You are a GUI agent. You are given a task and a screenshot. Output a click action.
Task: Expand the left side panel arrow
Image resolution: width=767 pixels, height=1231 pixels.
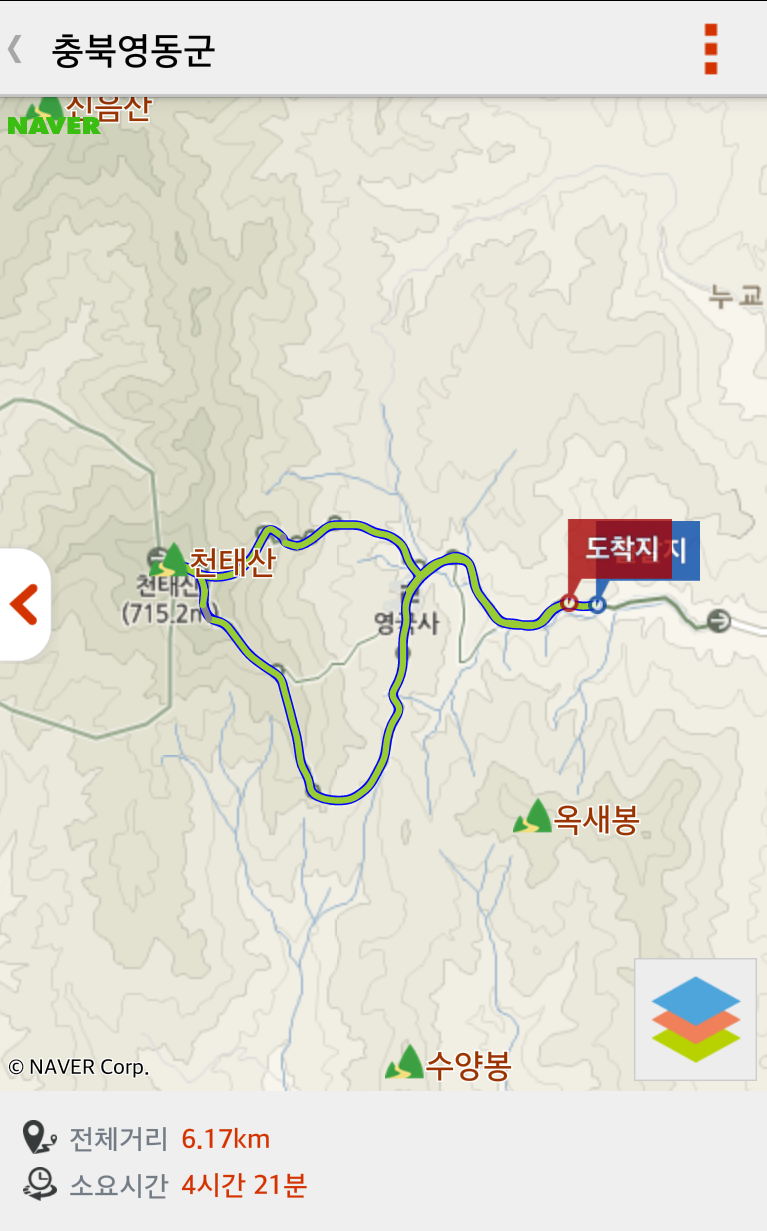[x=24, y=605]
